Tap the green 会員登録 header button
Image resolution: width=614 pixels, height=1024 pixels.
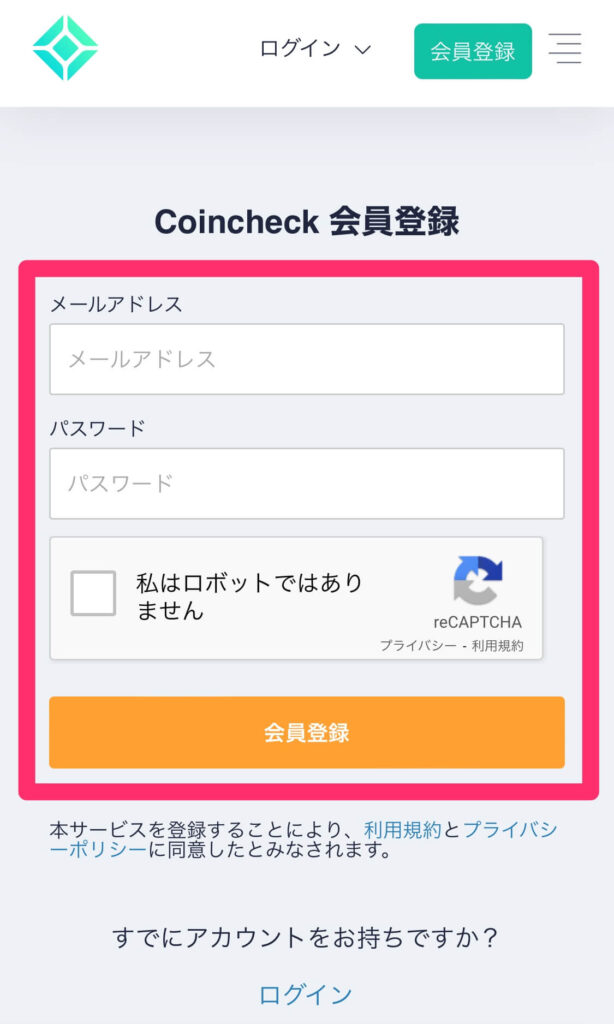472,51
